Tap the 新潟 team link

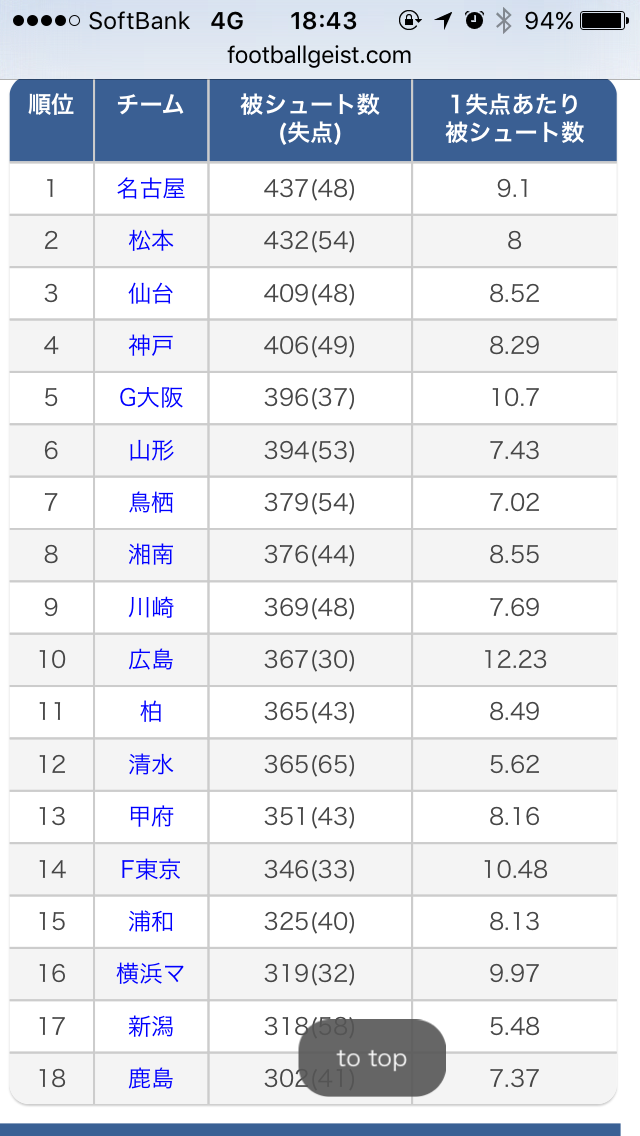pyautogui.click(x=151, y=1026)
